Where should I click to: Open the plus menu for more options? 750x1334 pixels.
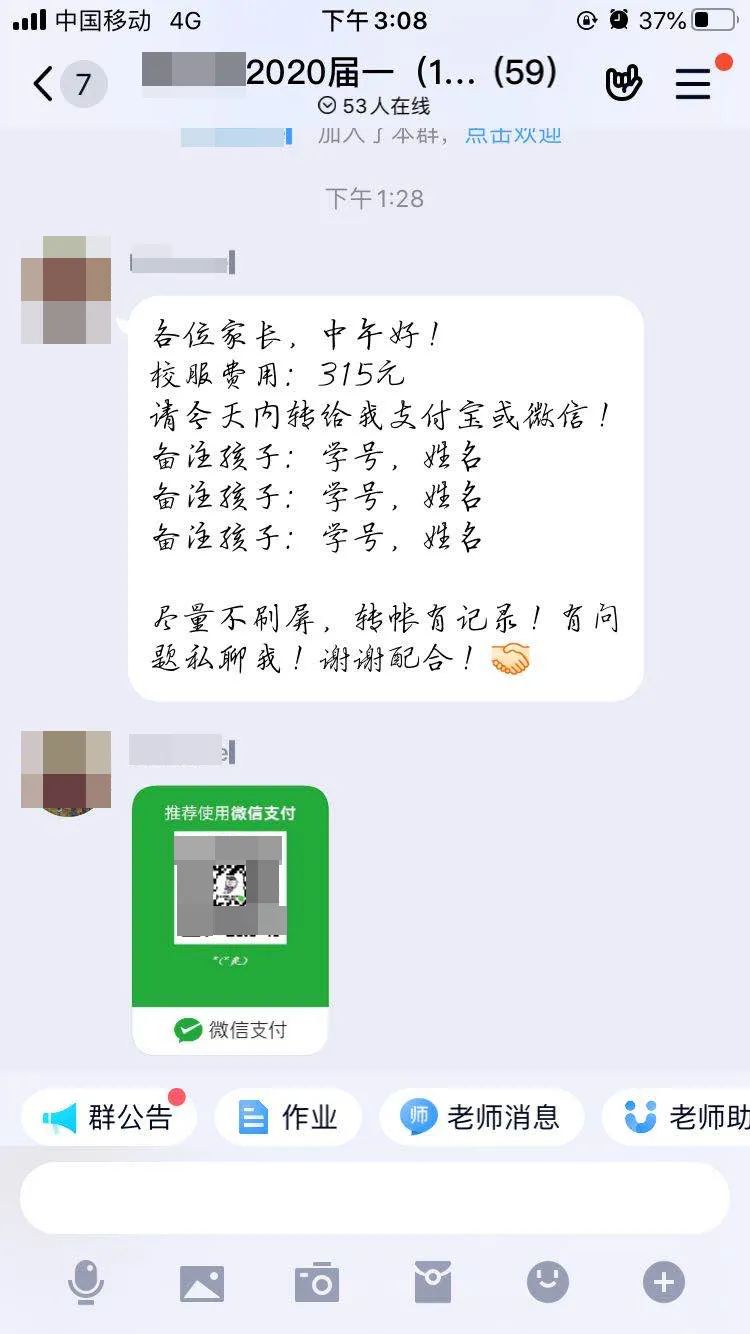[x=664, y=1283]
